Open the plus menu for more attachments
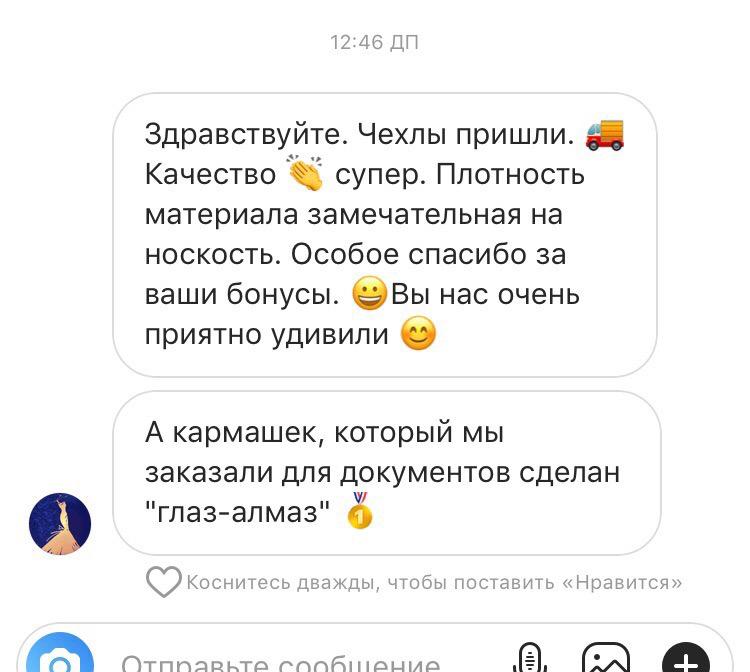The height and width of the screenshot is (672, 750). [x=685, y=660]
